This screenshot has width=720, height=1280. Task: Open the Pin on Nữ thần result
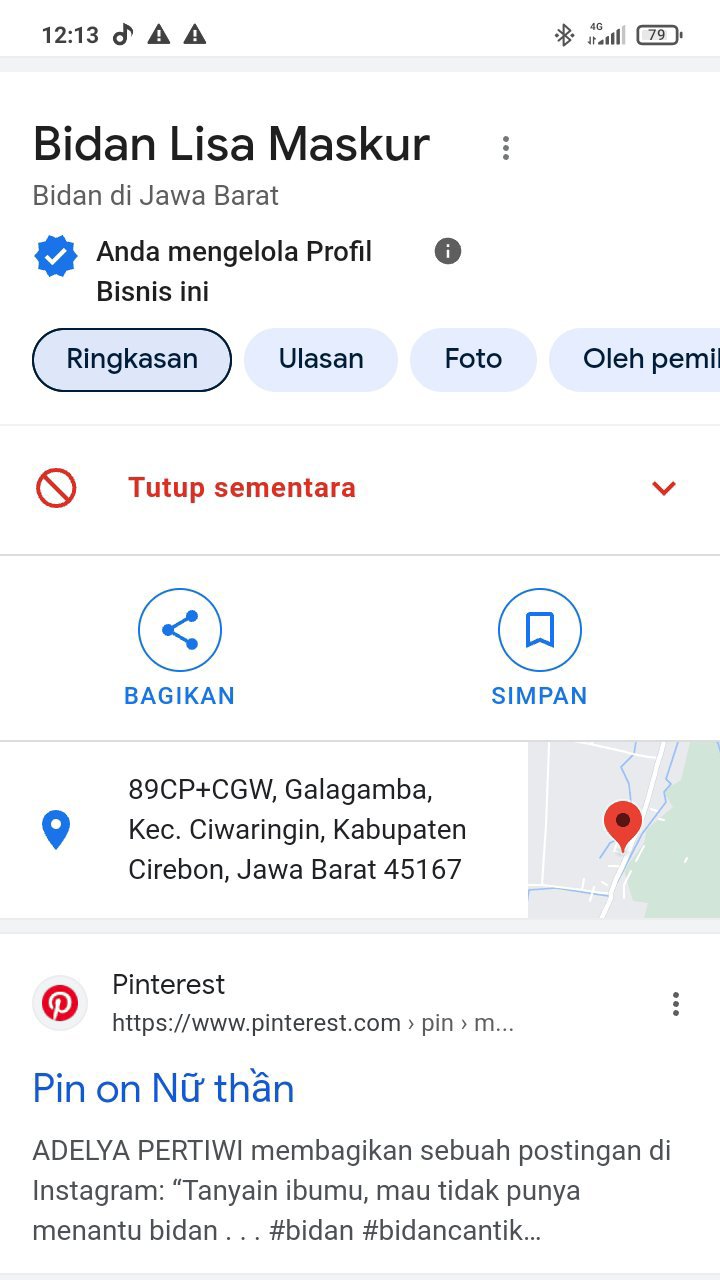(x=164, y=1088)
